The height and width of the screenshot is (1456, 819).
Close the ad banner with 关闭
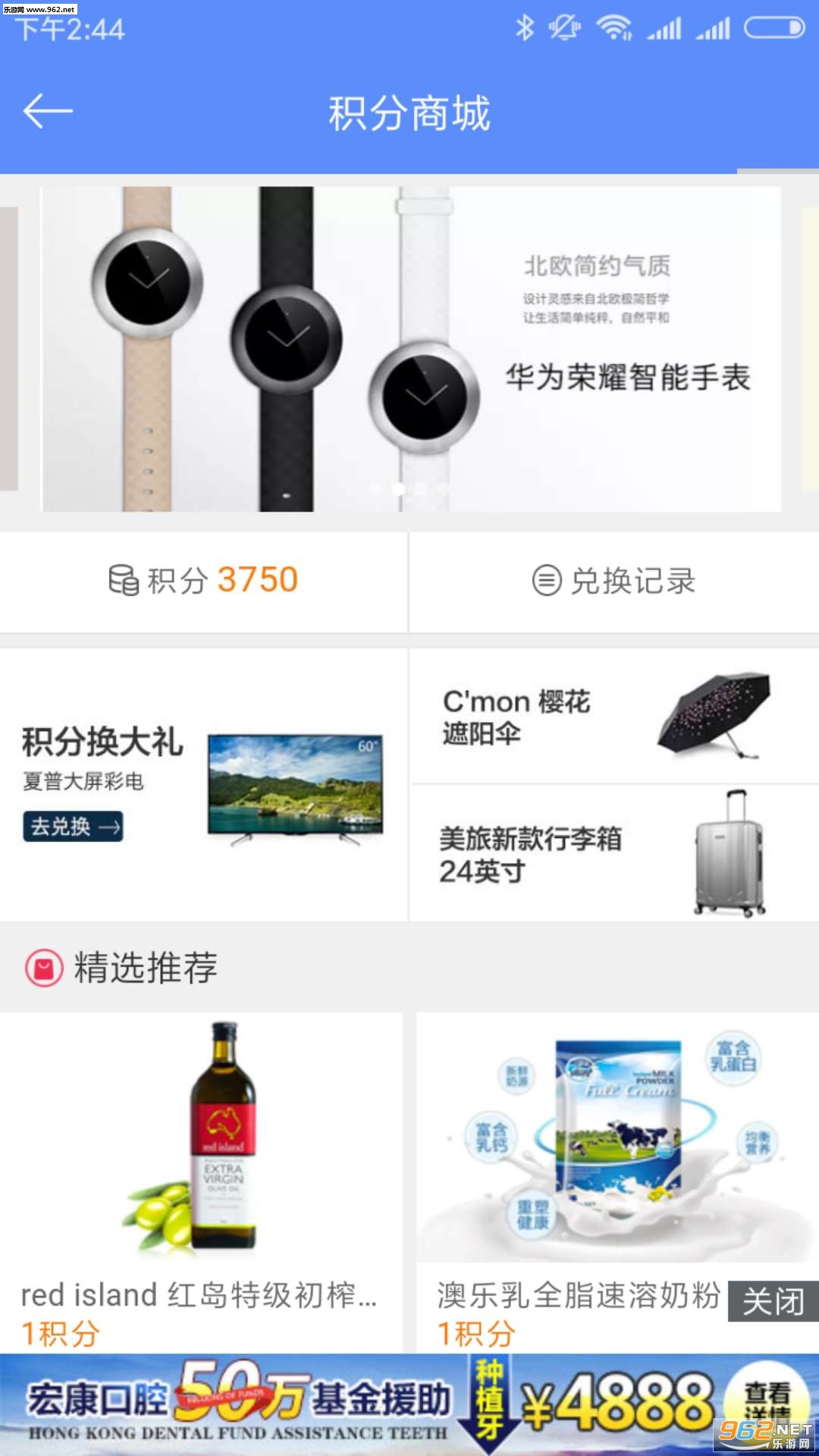click(x=773, y=1301)
